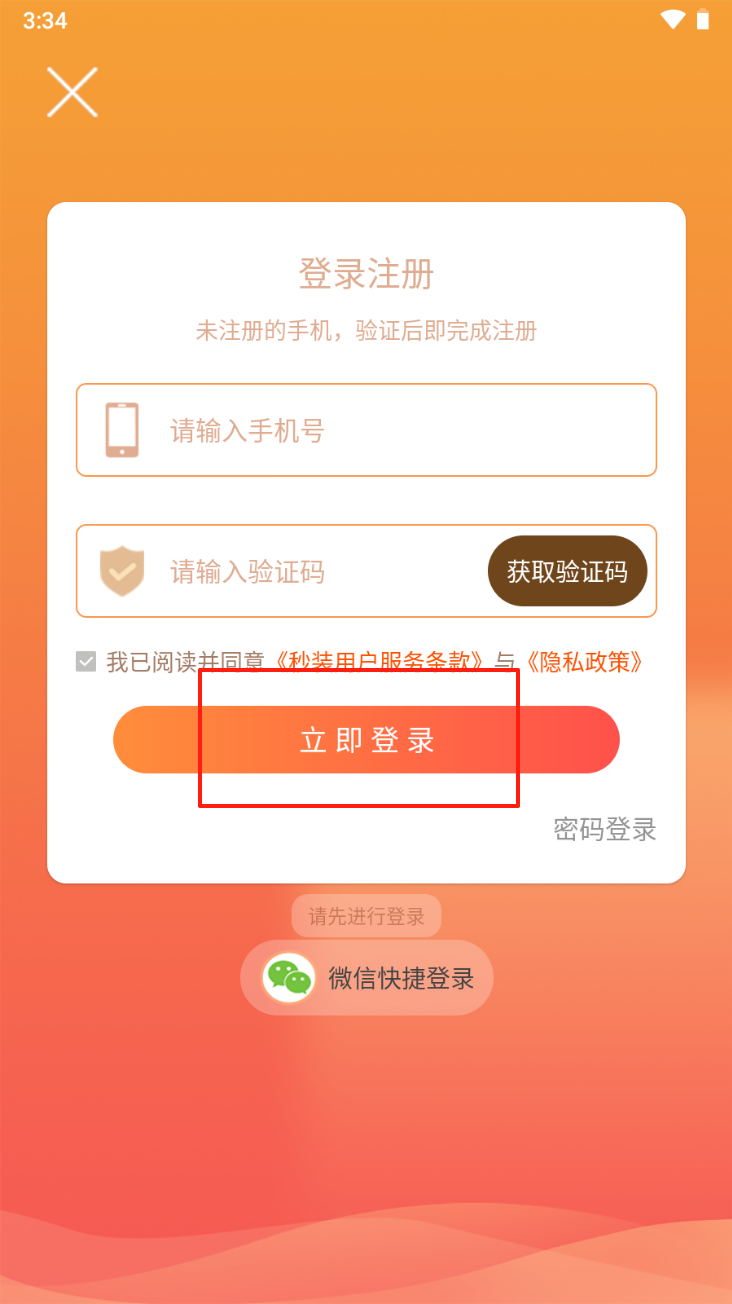
Task: Tap the phone number input field
Action: click(400, 431)
